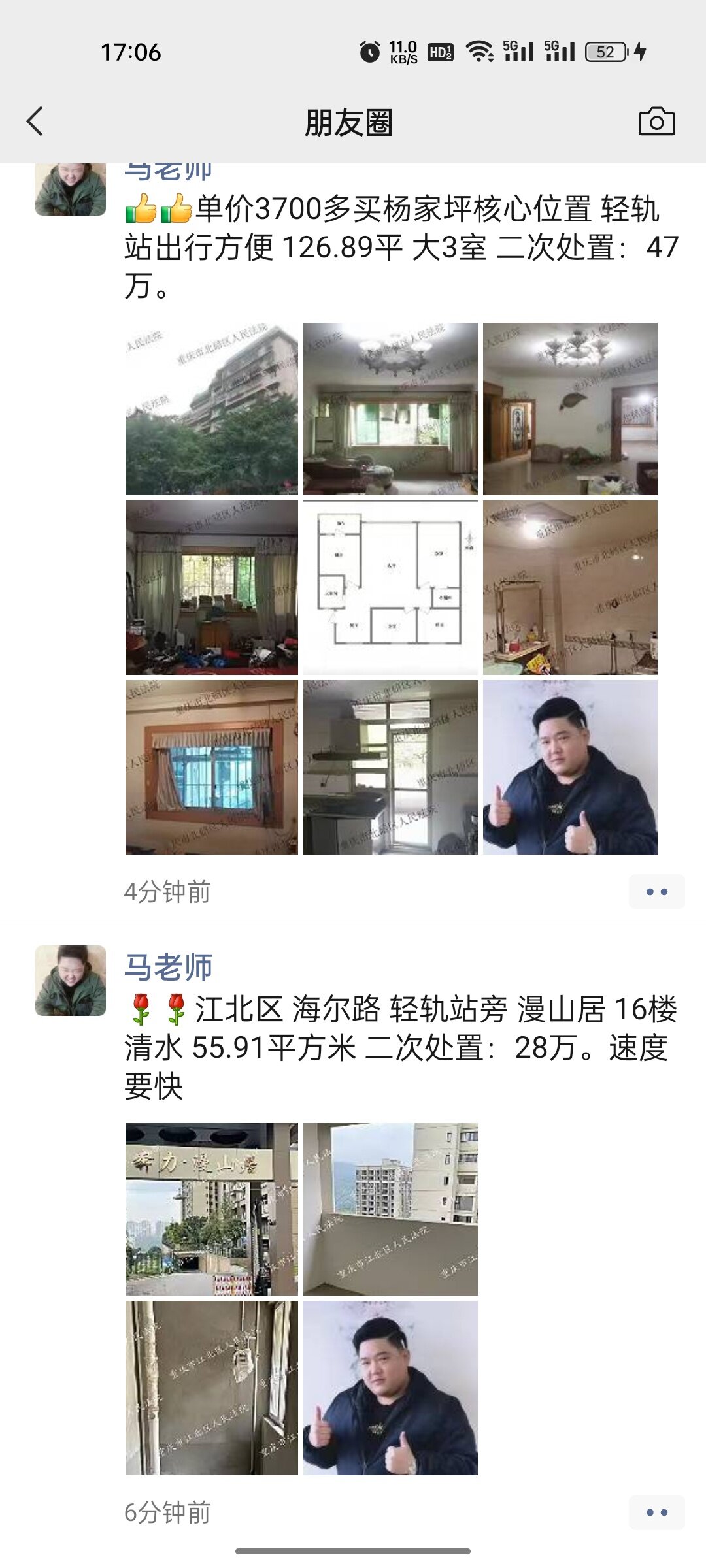The image size is (706, 1568).
Task: Open the apartment building exterior photo
Action: coord(212,409)
